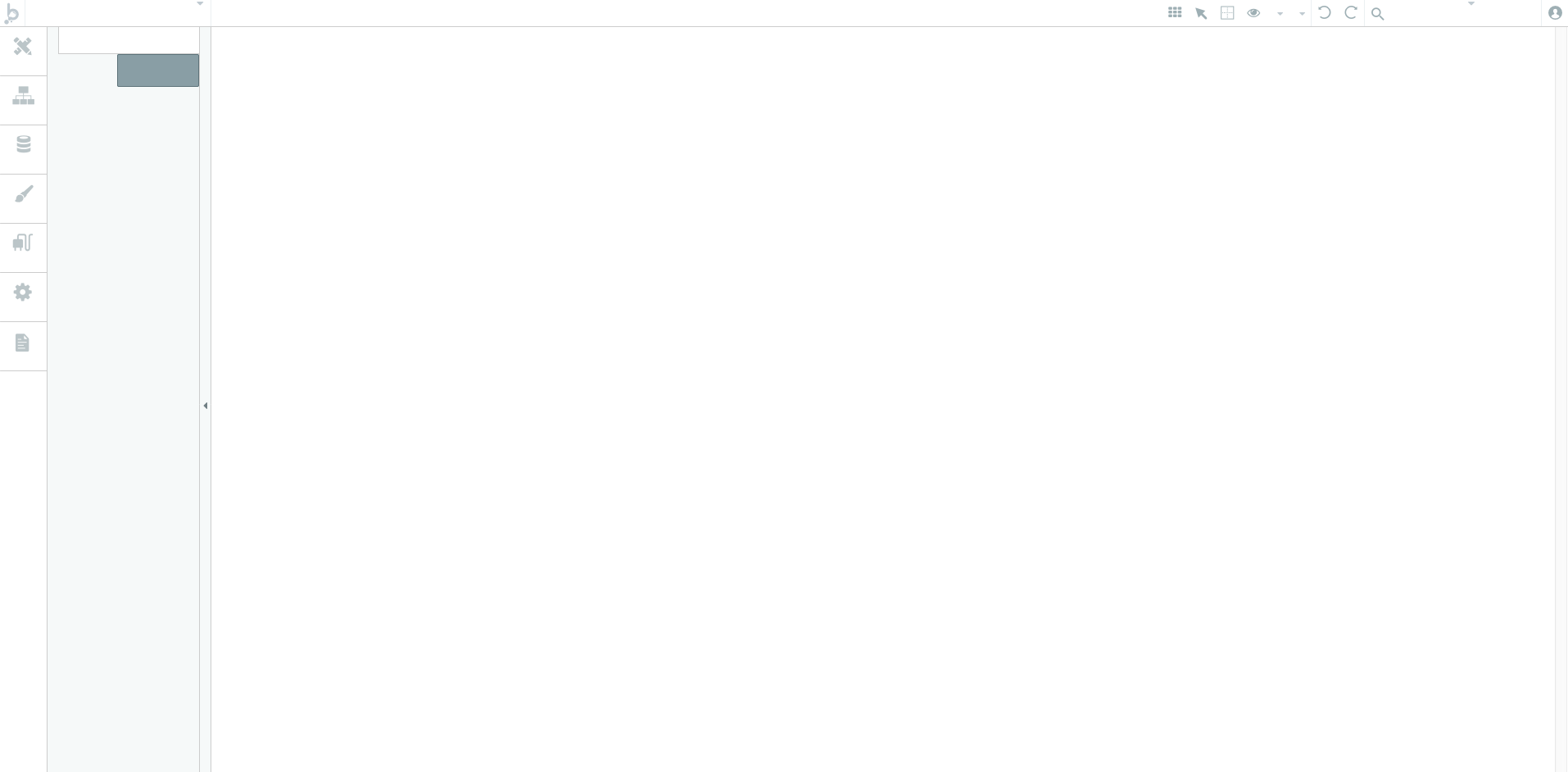Open the account profile icon
This screenshot has height=772, width=1568.
click(1555, 12)
